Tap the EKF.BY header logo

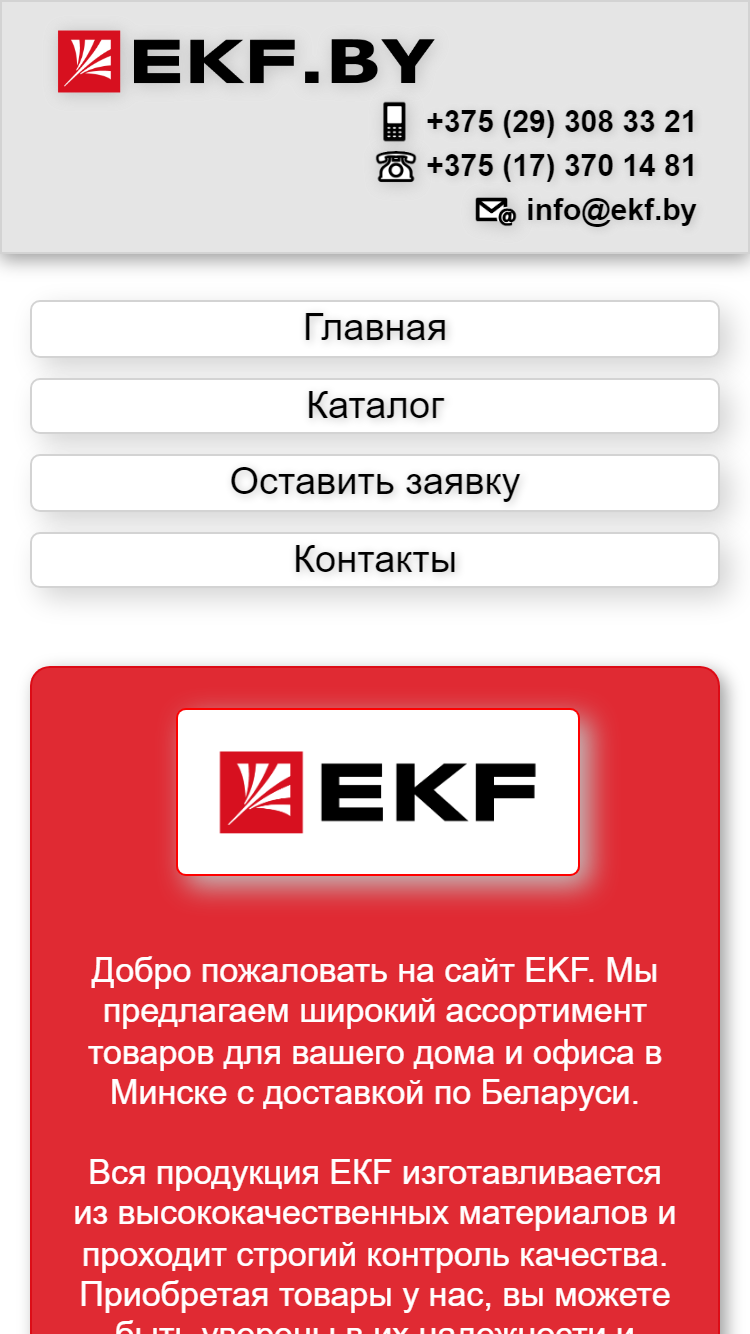coord(246,62)
